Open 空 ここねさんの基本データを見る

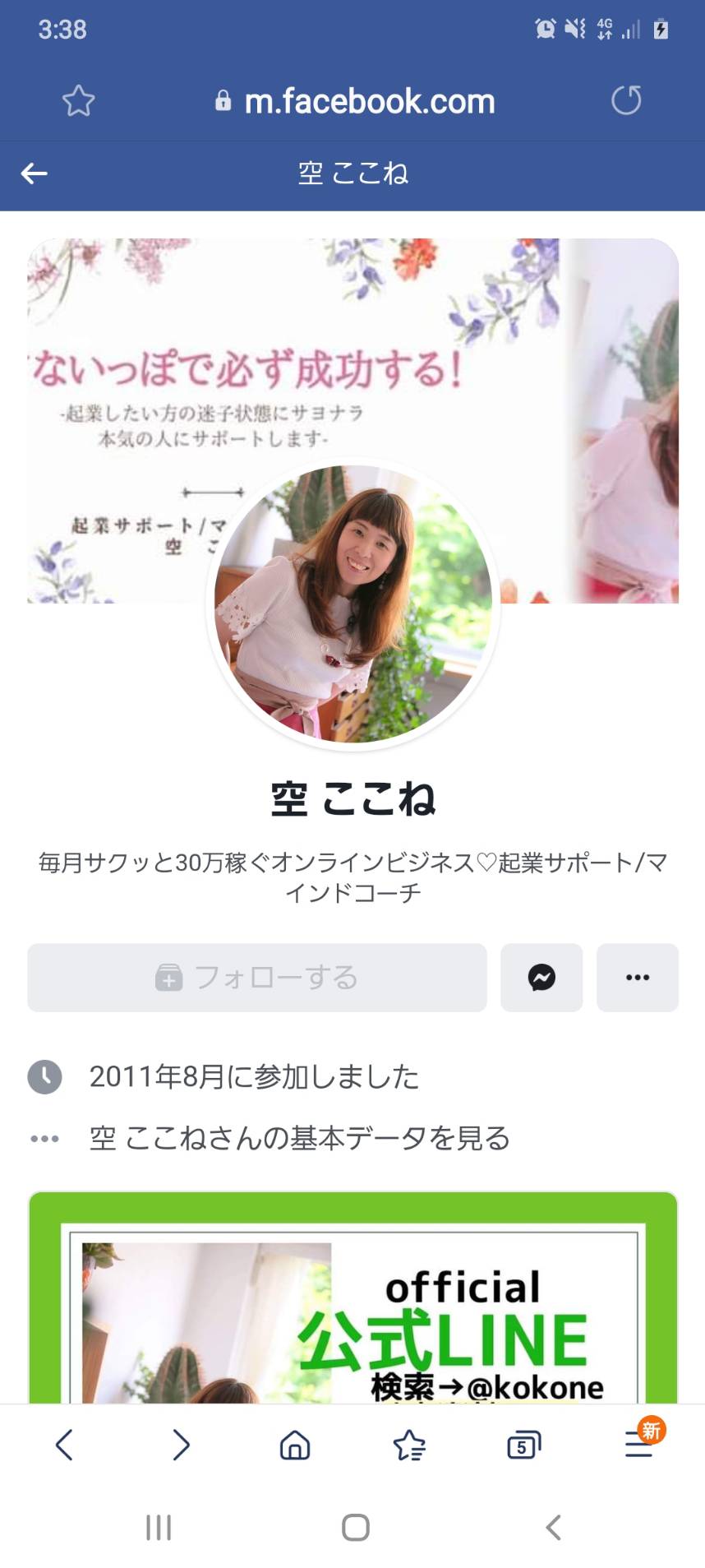point(299,1138)
